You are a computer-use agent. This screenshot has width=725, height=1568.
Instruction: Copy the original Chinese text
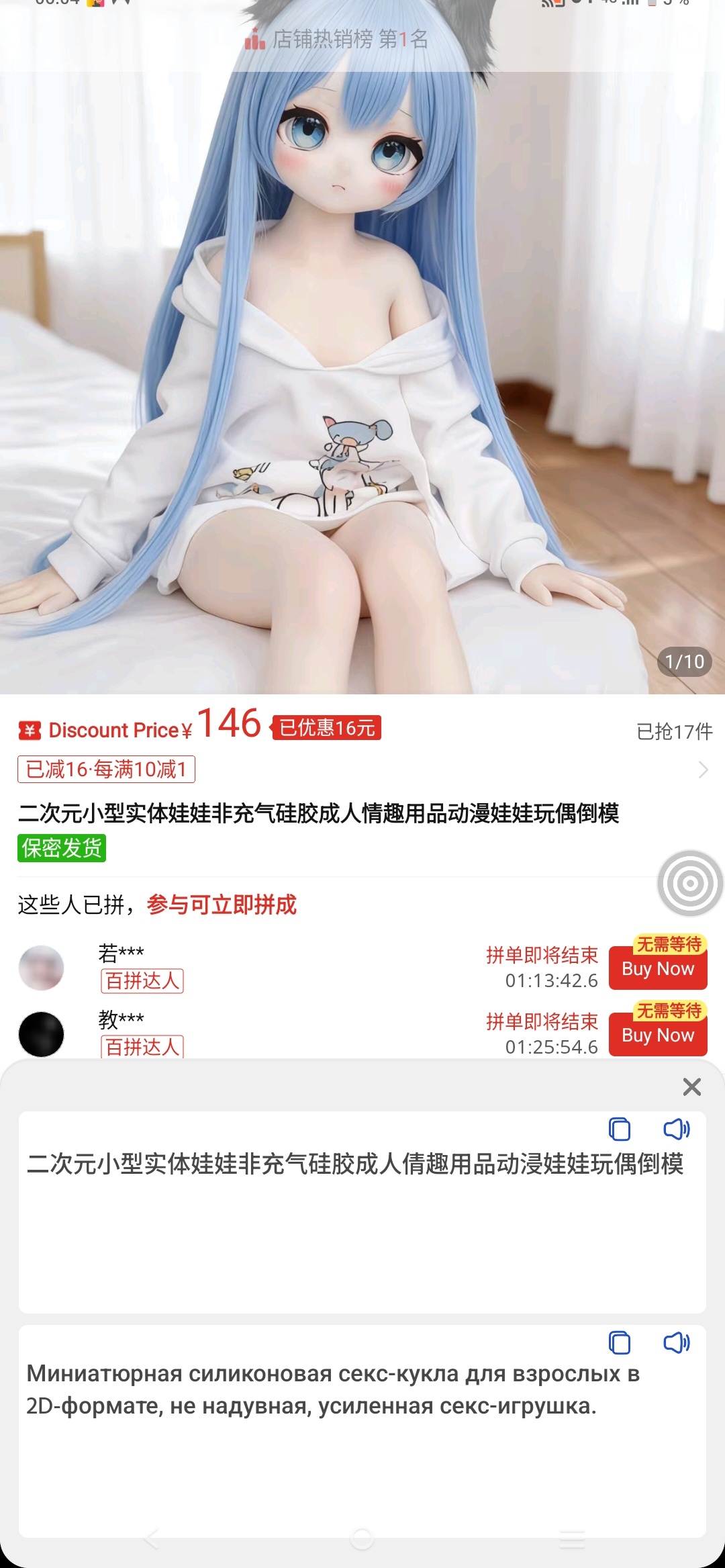(x=619, y=1129)
